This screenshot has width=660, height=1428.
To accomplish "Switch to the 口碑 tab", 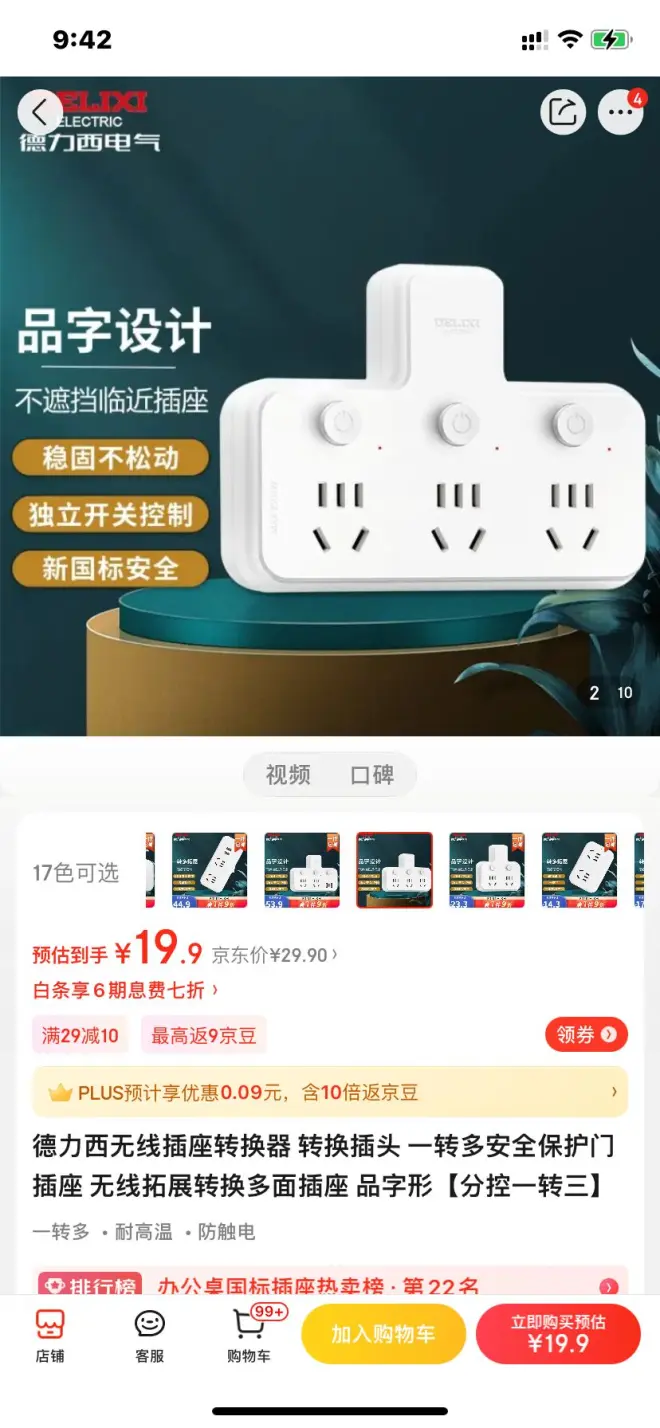I will coord(372,775).
